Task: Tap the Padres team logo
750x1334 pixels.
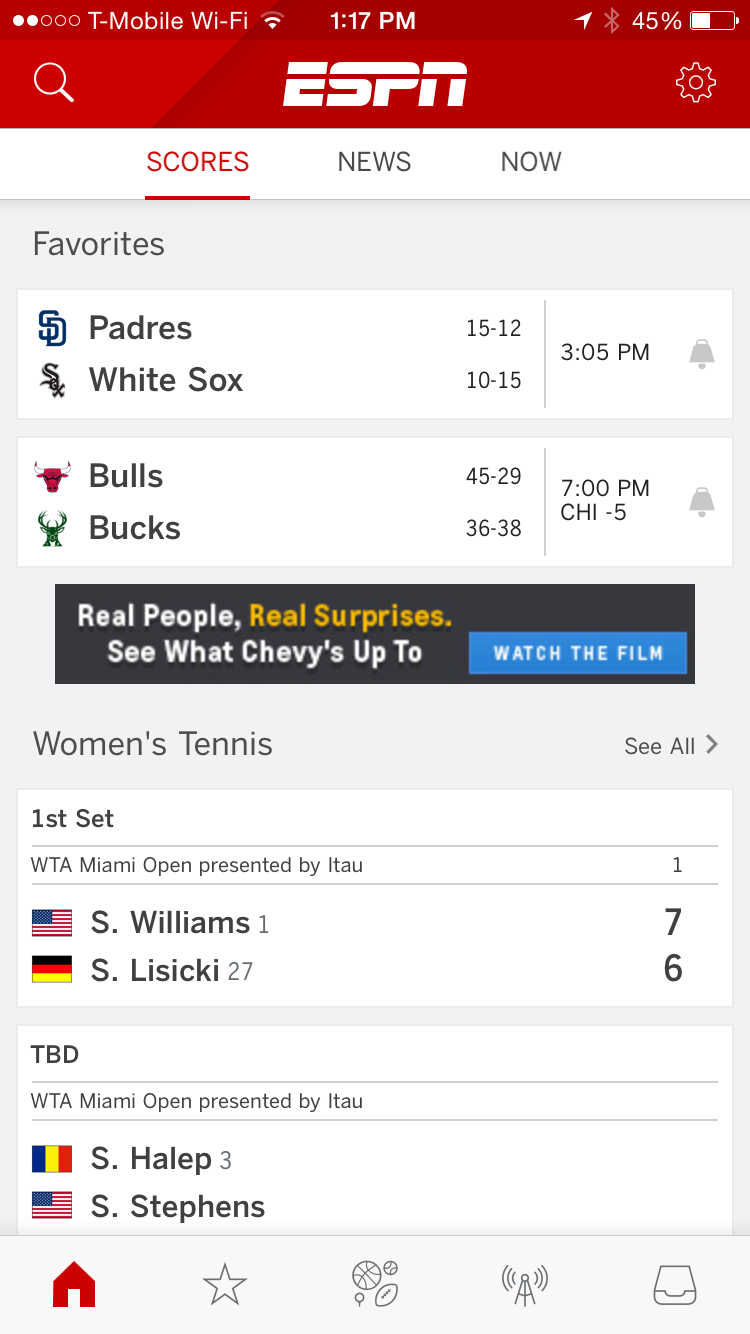Action: coord(52,327)
